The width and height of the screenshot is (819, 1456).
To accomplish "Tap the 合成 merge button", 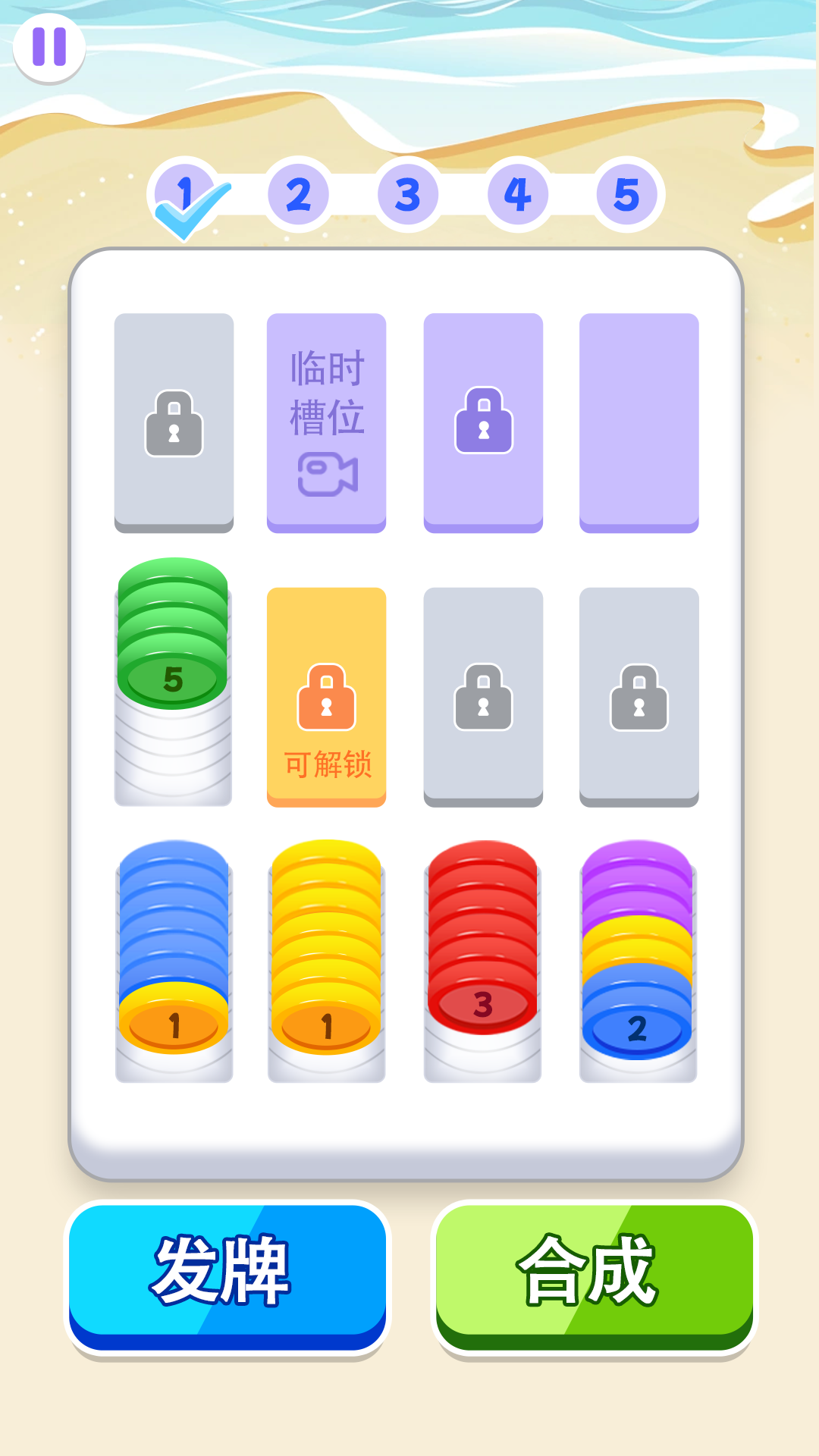I will pos(594,1274).
